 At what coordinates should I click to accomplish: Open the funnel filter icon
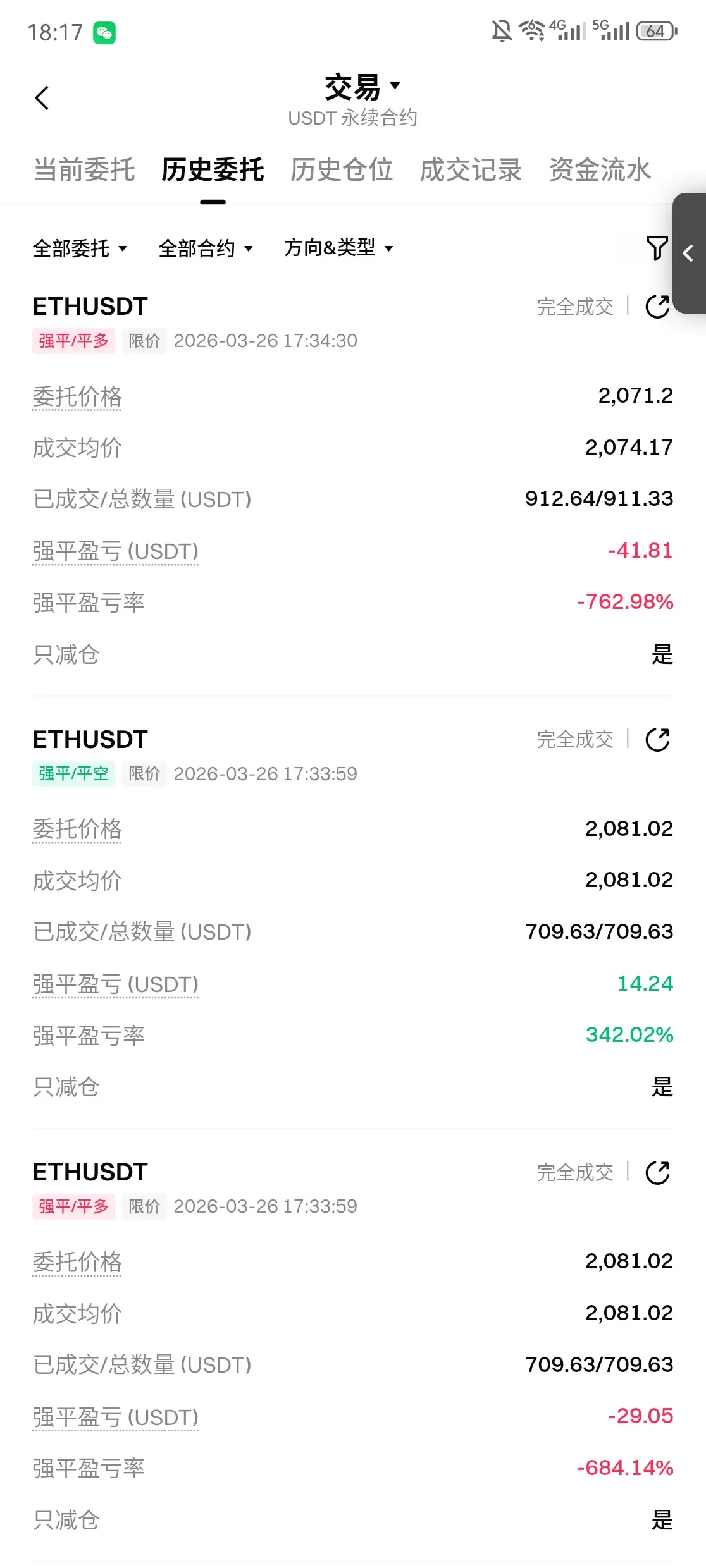[x=657, y=248]
